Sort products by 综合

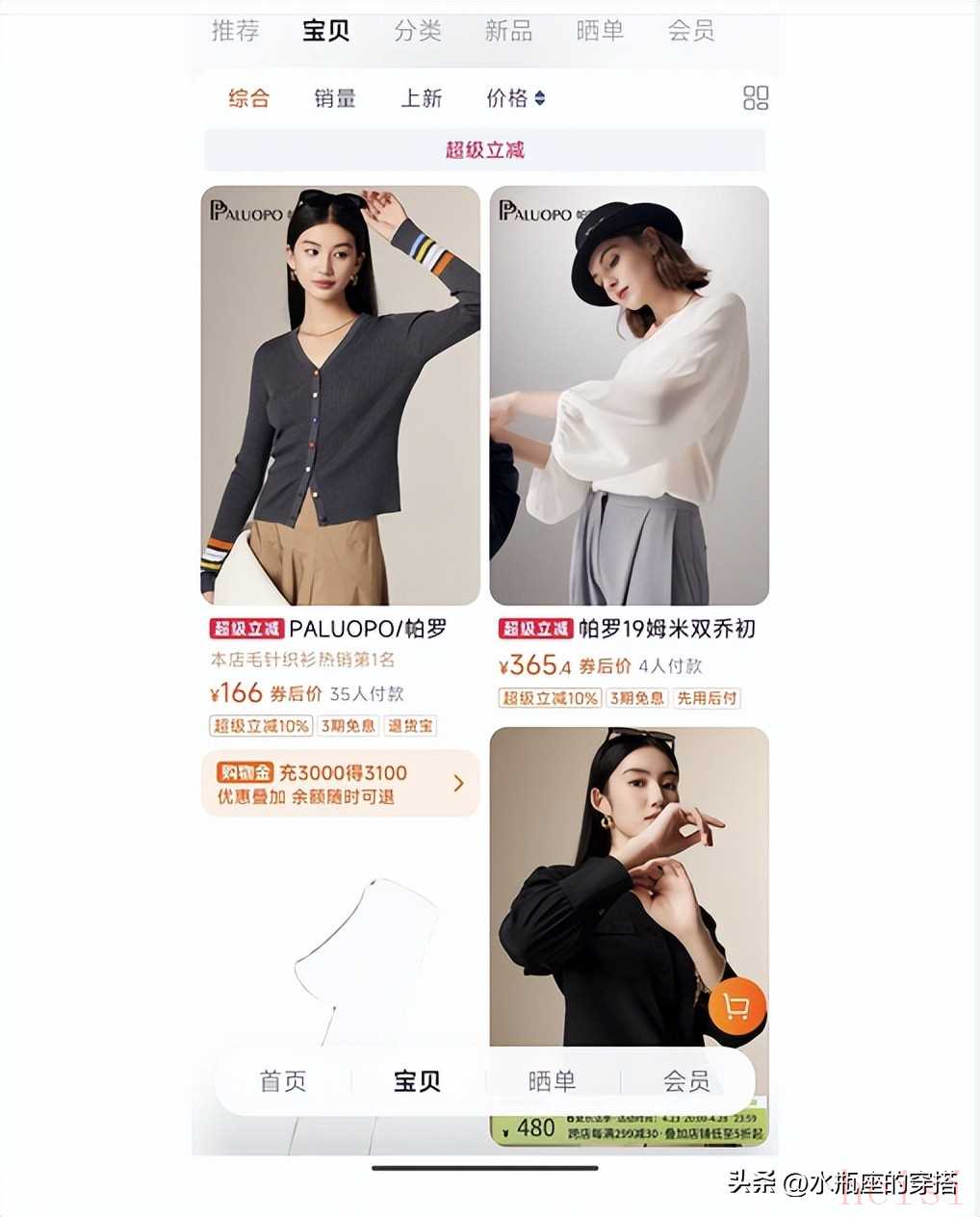(x=248, y=97)
